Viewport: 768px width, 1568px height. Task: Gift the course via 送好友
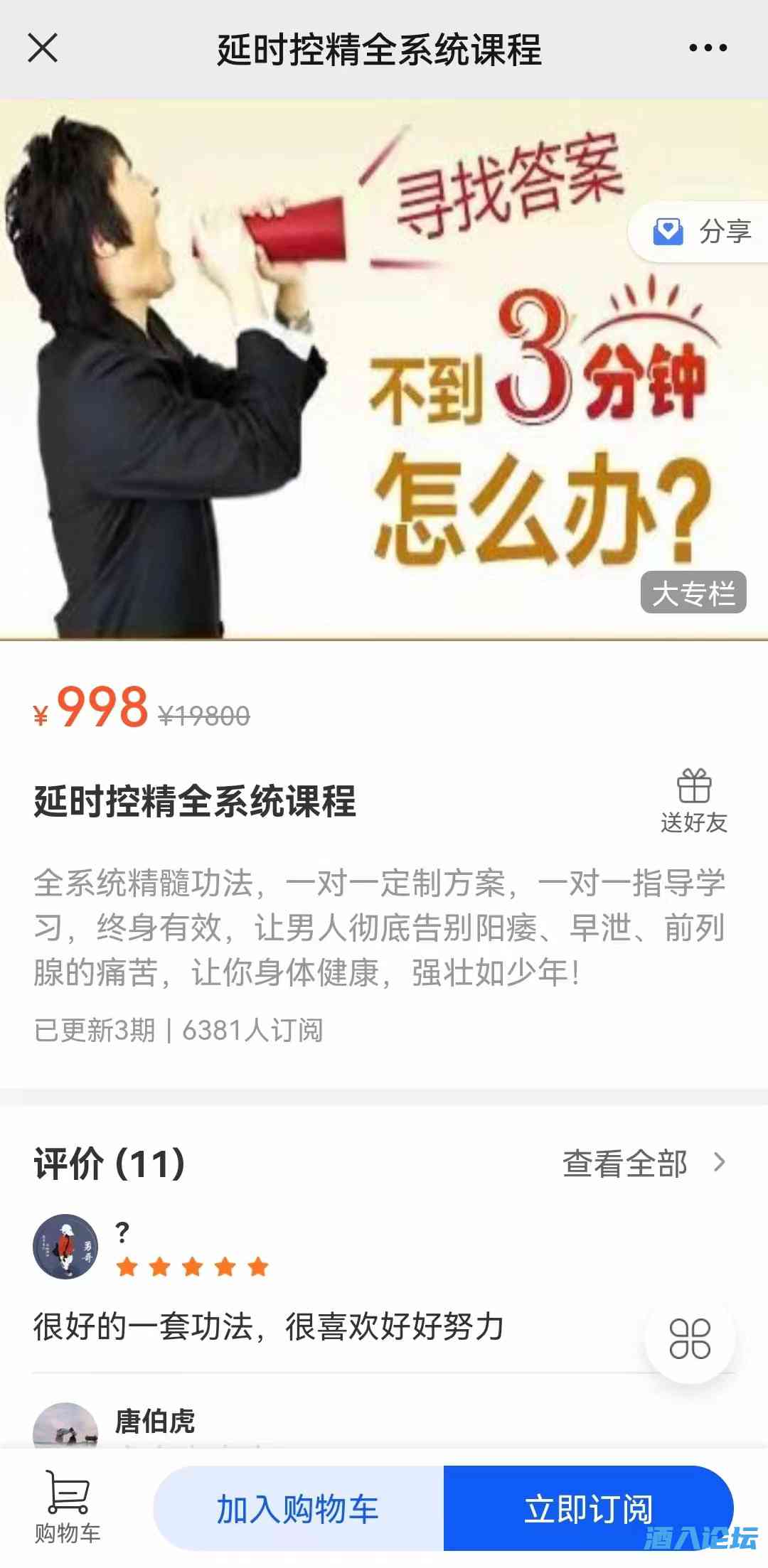point(693,802)
